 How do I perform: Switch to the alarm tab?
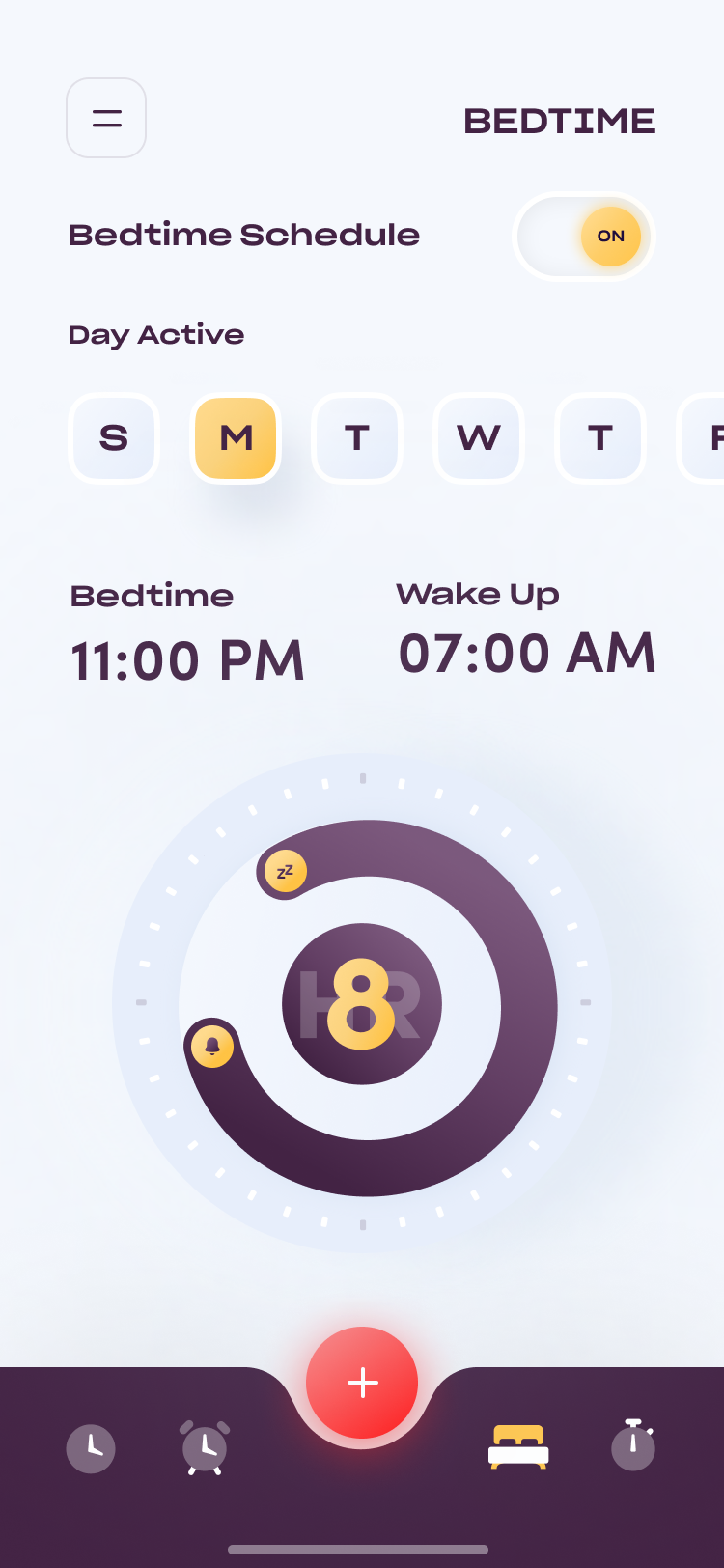pyautogui.click(x=205, y=1447)
